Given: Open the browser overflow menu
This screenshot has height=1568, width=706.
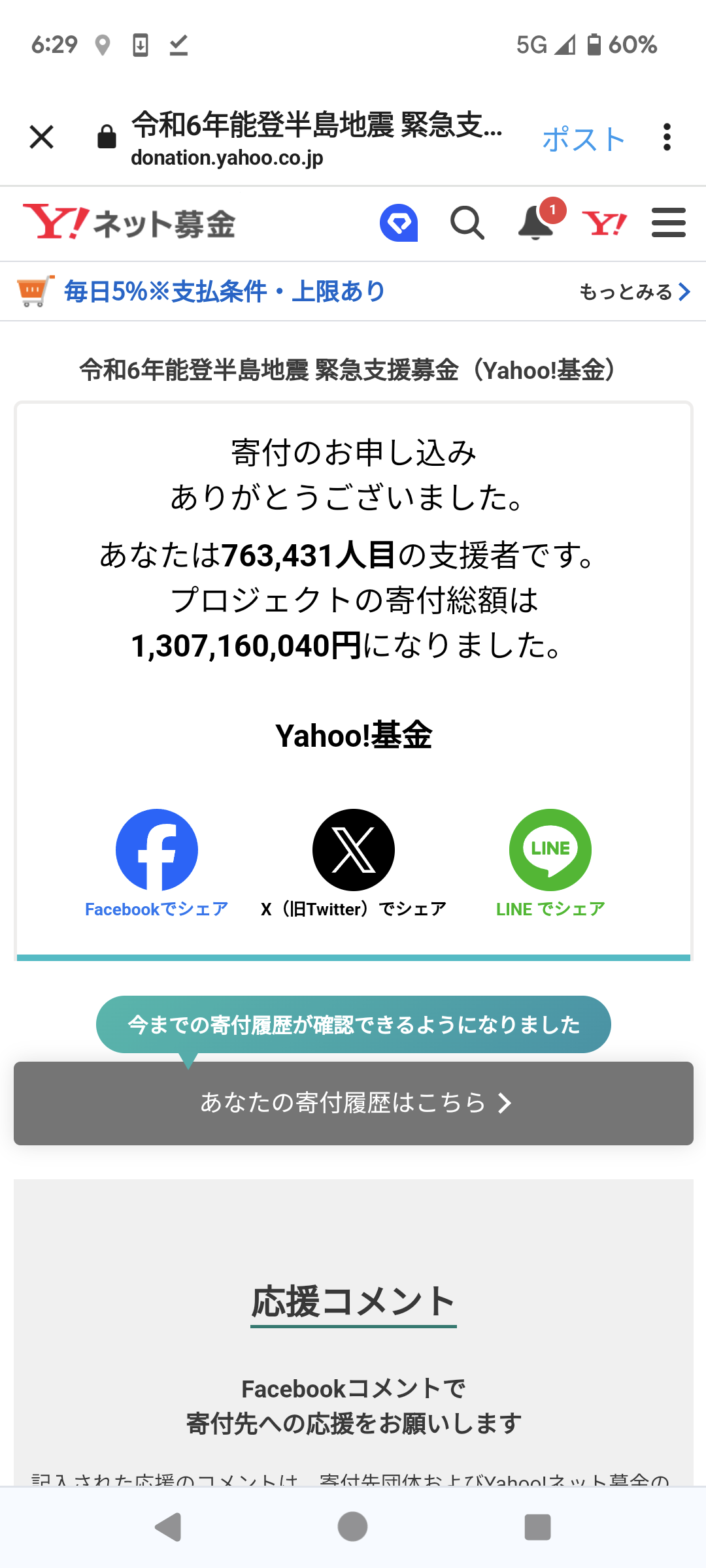Looking at the screenshot, I should [667, 137].
